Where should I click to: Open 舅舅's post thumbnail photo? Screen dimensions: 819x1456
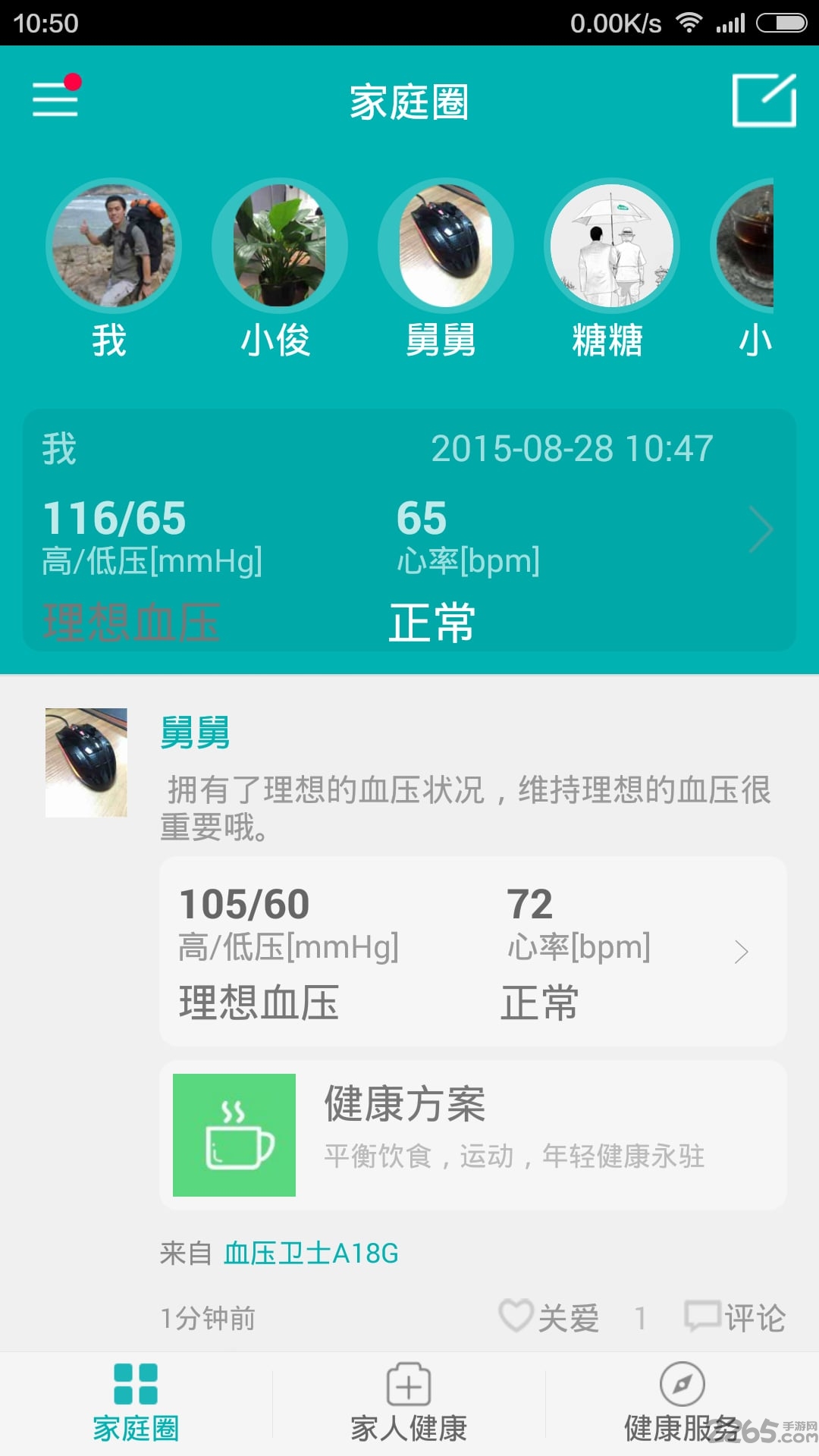pyautogui.click(x=85, y=762)
